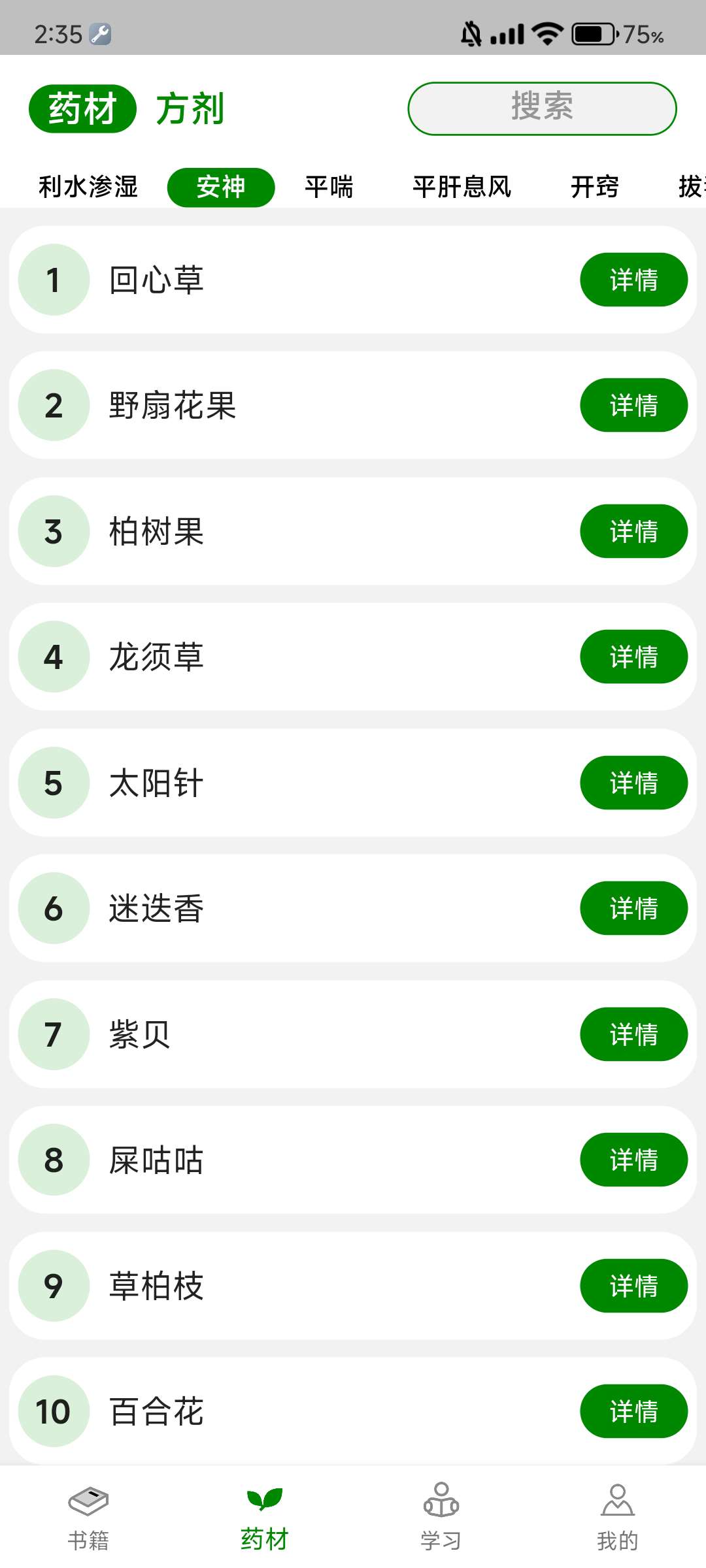View 详情 for 野扇花果
The height and width of the screenshot is (1568, 706).
633,405
